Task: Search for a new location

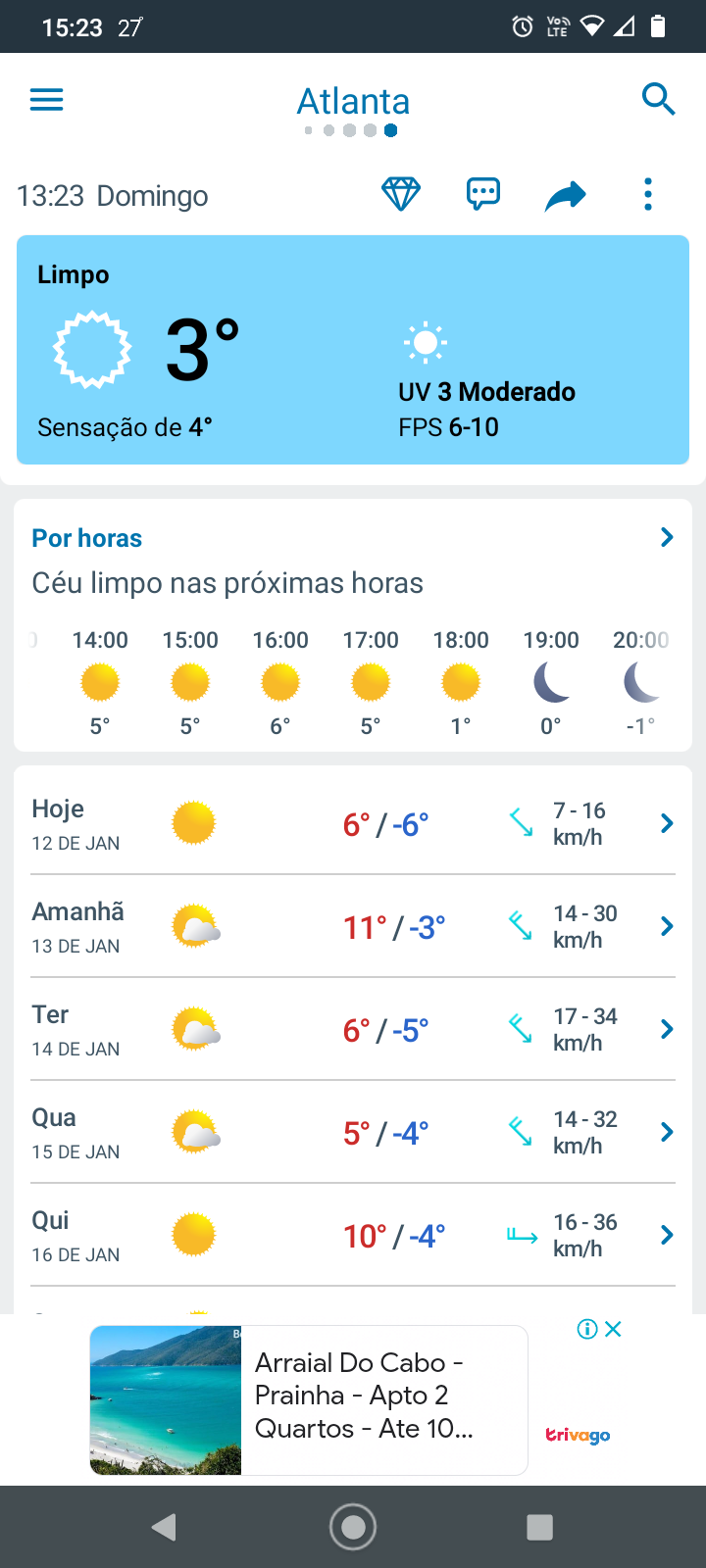Action: click(x=658, y=100)
